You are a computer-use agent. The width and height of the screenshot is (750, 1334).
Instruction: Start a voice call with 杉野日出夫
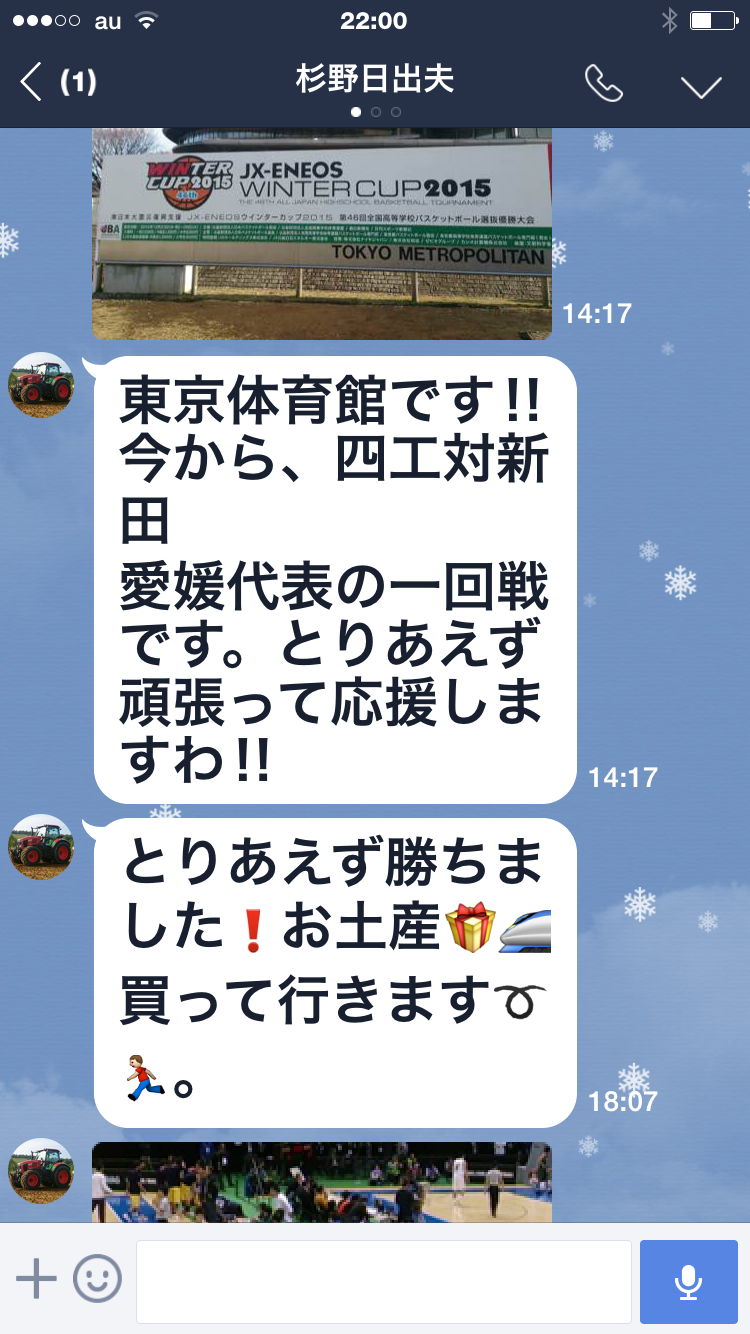603,84
